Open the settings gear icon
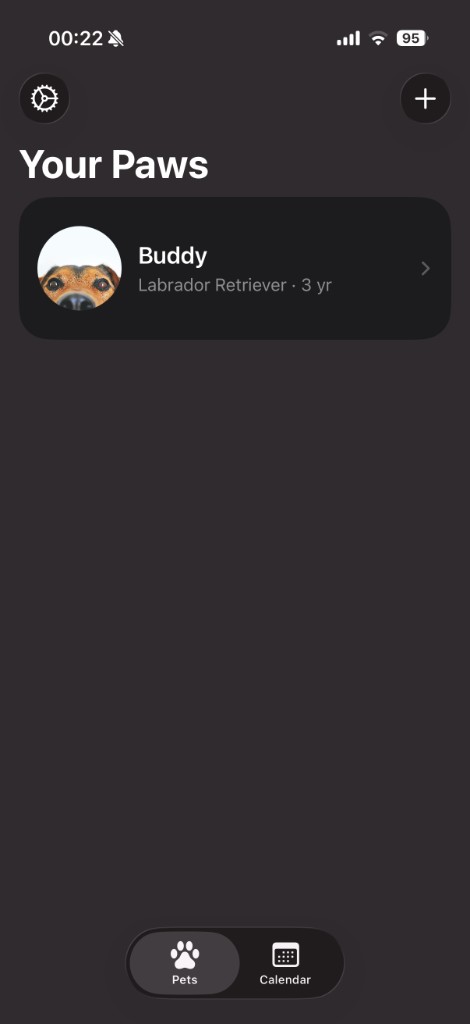This screenshot has height=1024, width=470. tap(44, 99)
